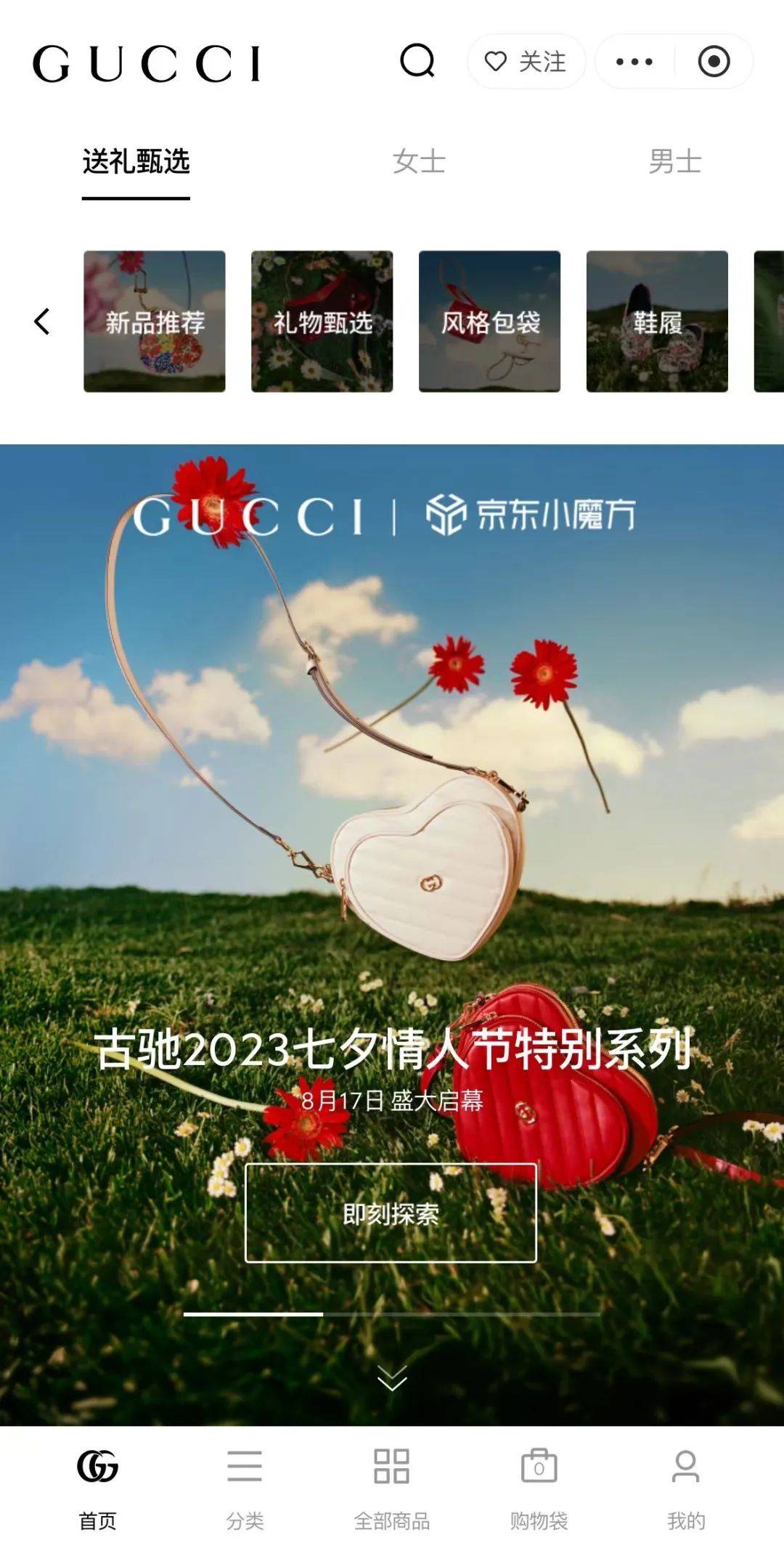Open the 鞋履 tile
This screenshot has height=1556, width=784.
coord(657,321)
